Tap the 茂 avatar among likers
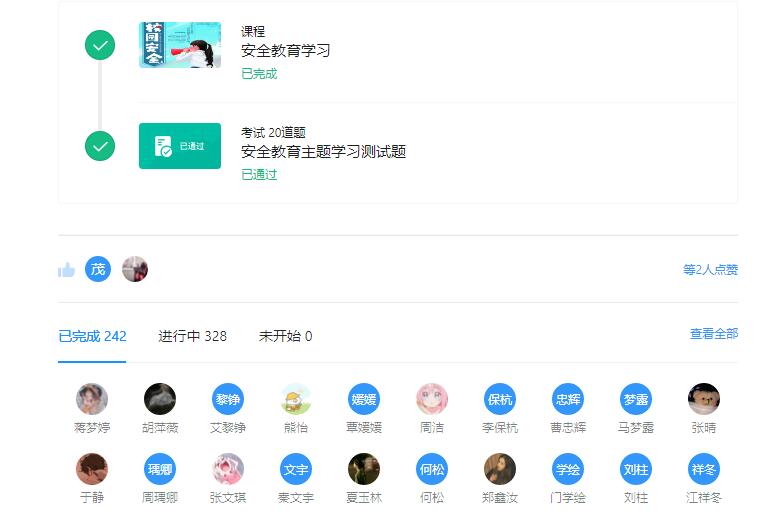The height and width of the screenshot is (522, 770). (x=98, y=269)
